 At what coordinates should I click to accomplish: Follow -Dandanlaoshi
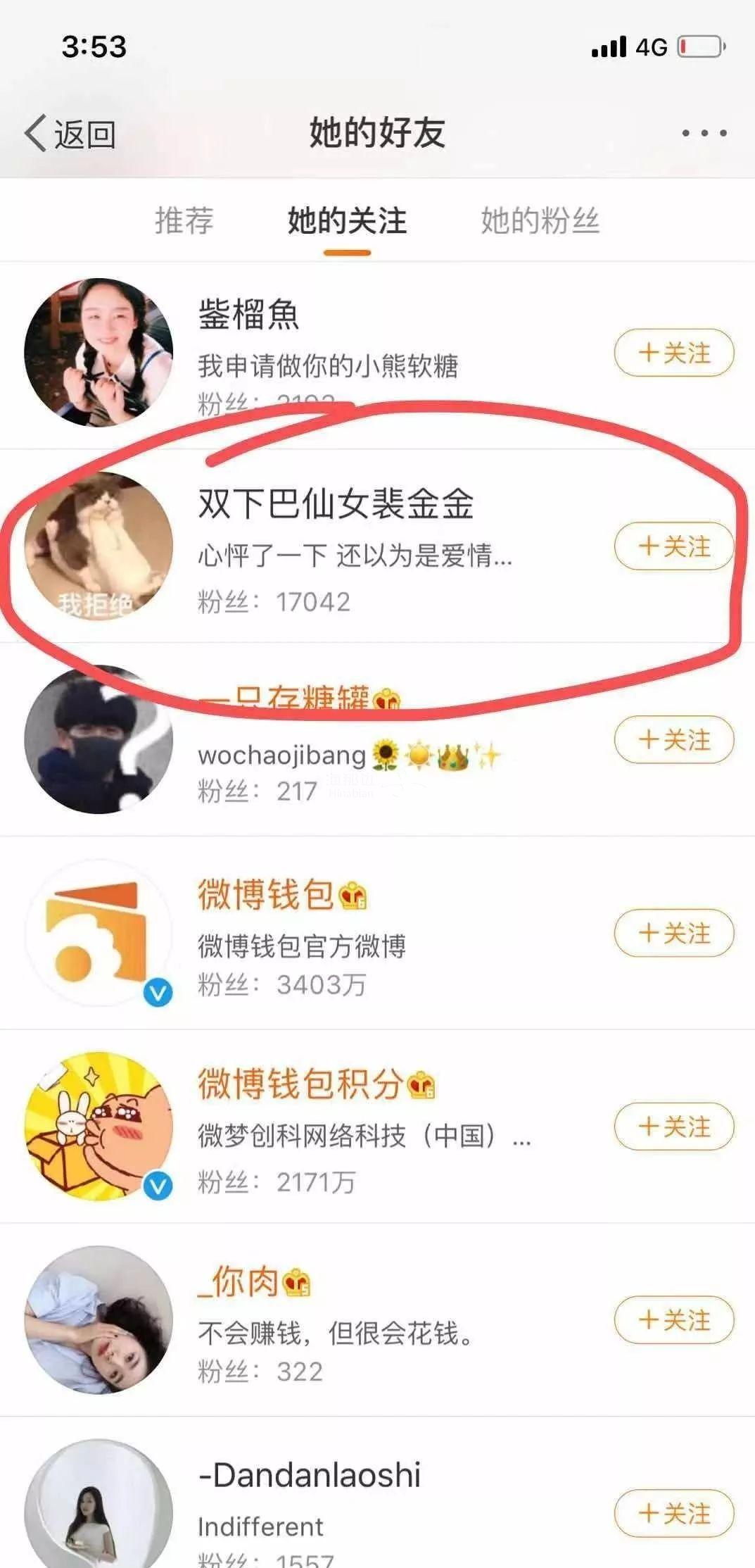point(673,1513)
